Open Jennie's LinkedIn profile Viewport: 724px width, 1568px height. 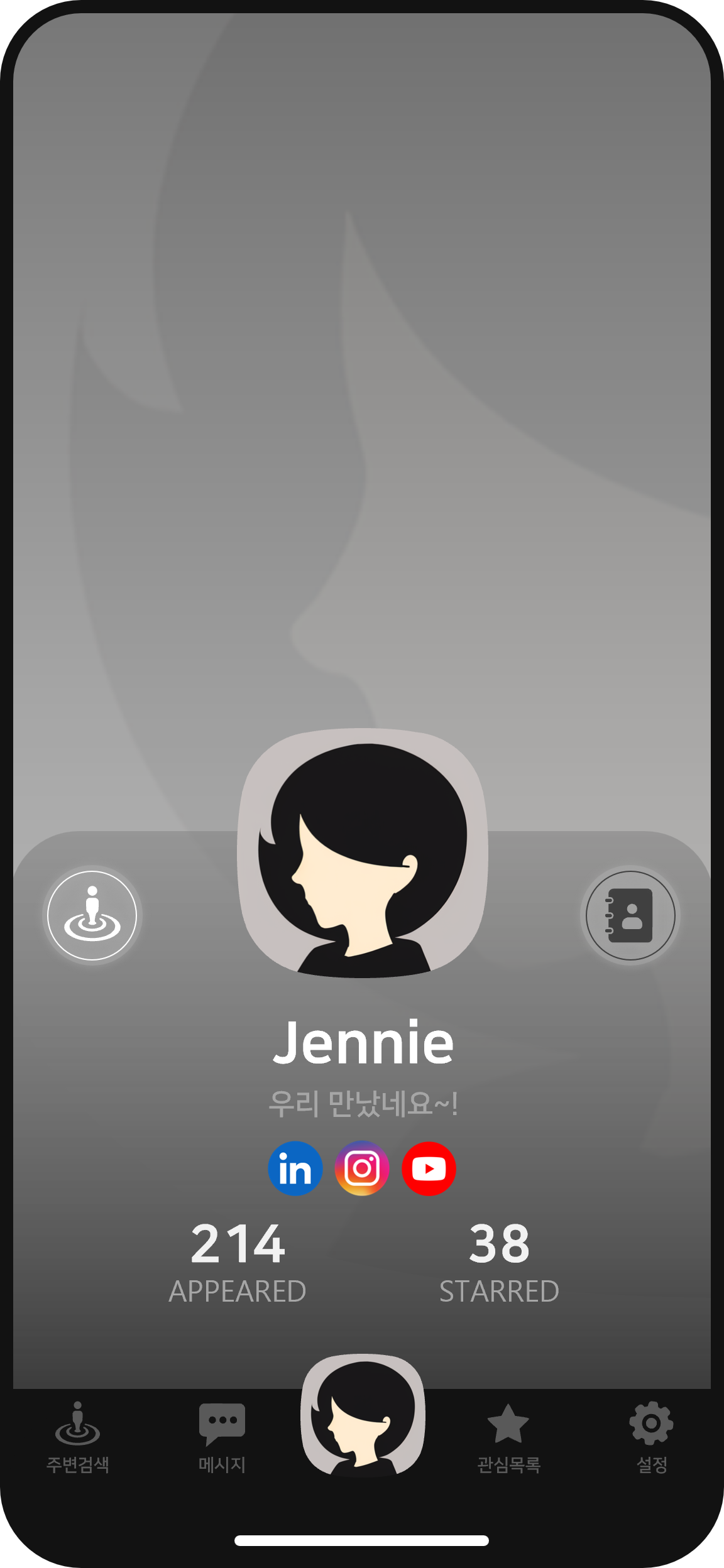point(295,1168)
